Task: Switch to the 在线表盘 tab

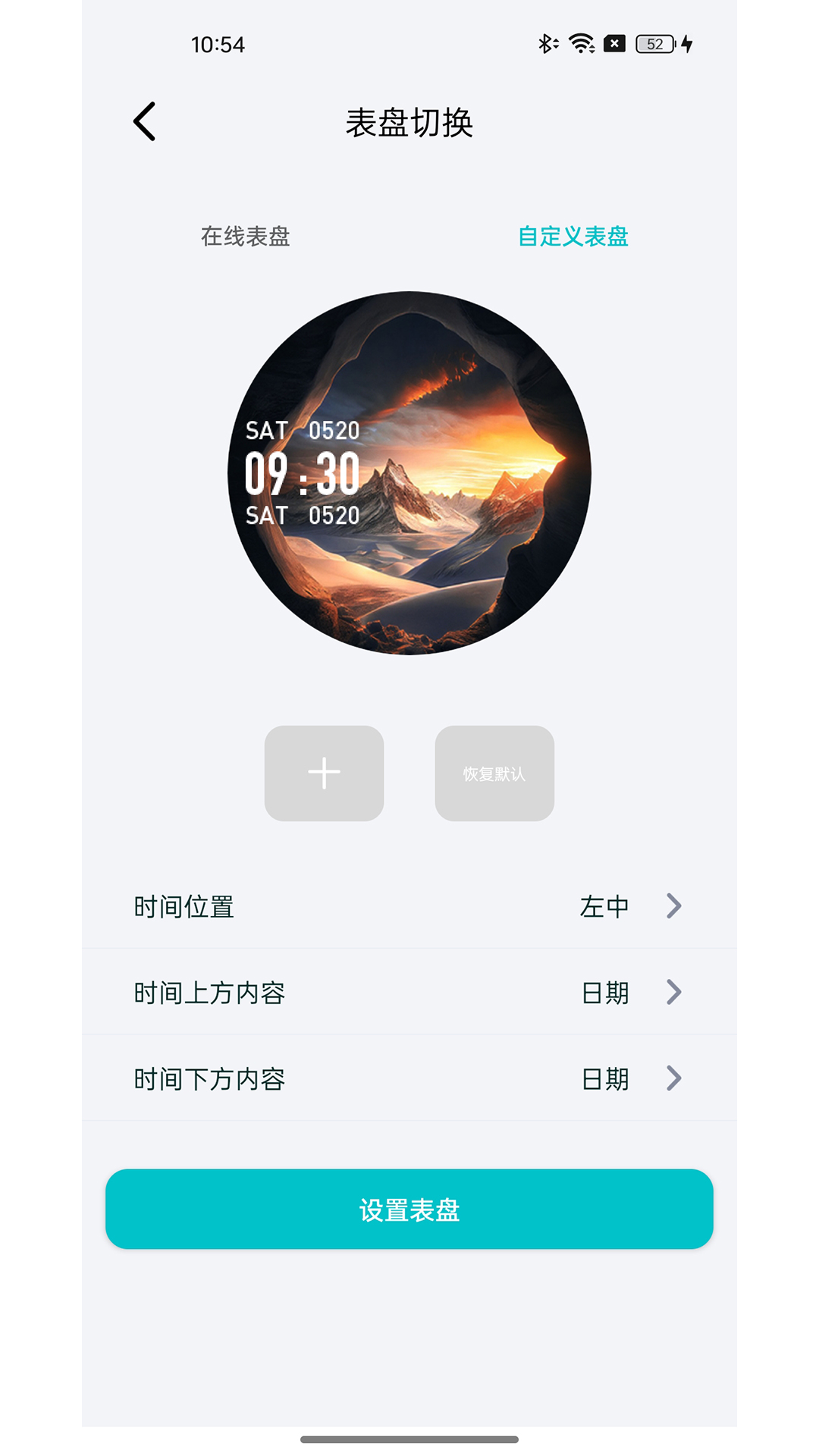Action: pyautogui.click(x=246, y=237)
